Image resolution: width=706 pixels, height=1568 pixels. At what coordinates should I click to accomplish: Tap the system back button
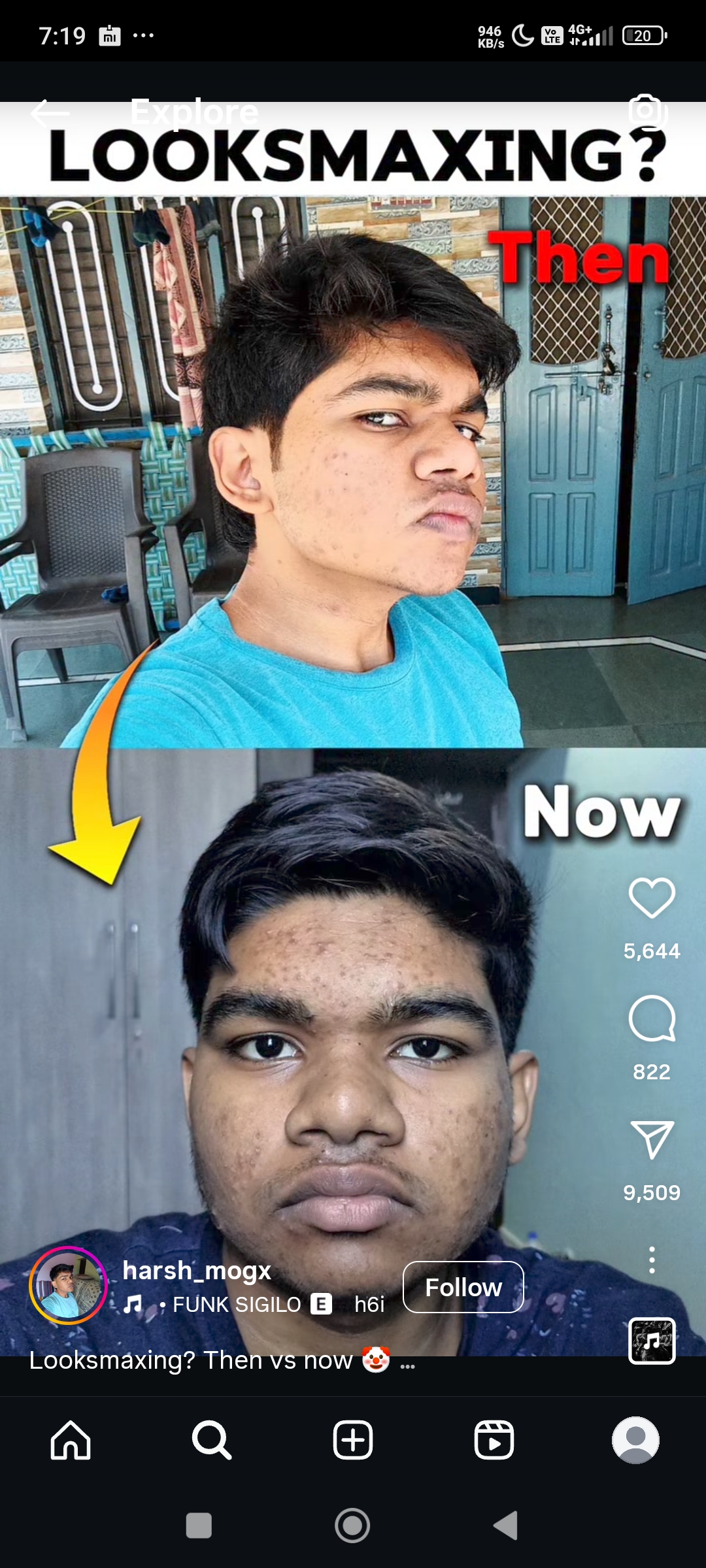click(x=505, y=1526)
